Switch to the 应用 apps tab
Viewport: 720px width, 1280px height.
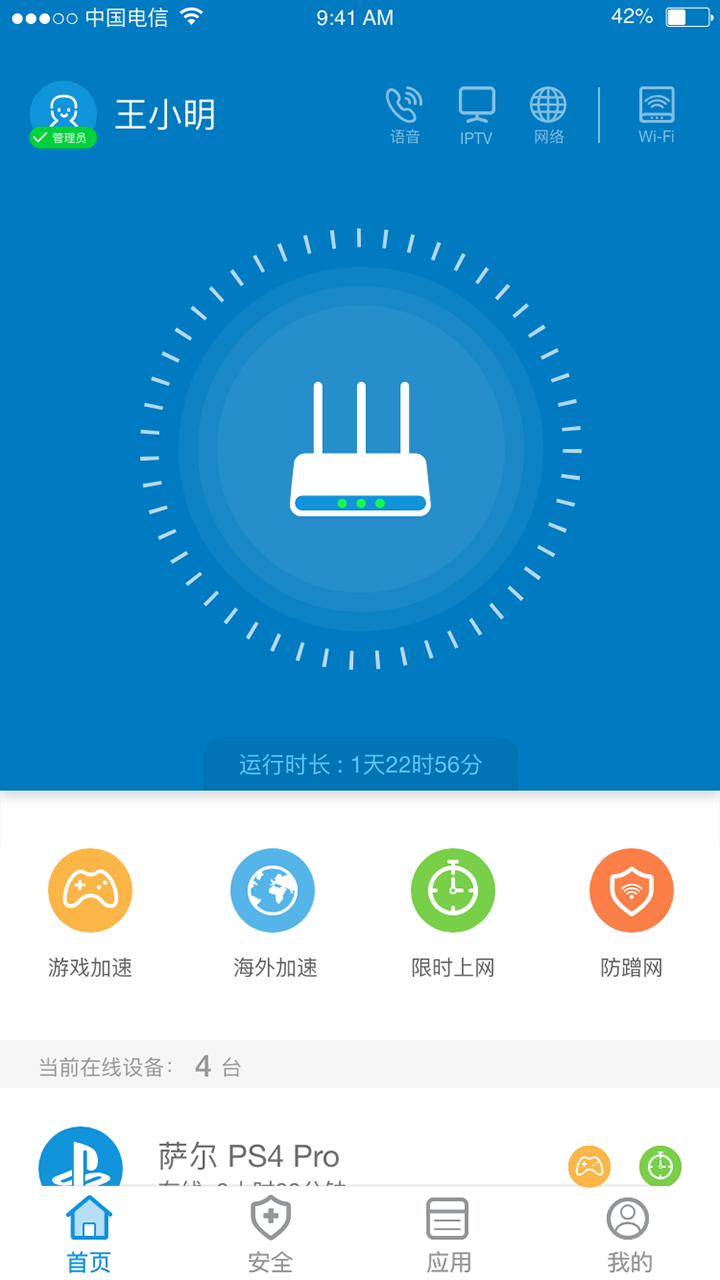pos(448,1234)
